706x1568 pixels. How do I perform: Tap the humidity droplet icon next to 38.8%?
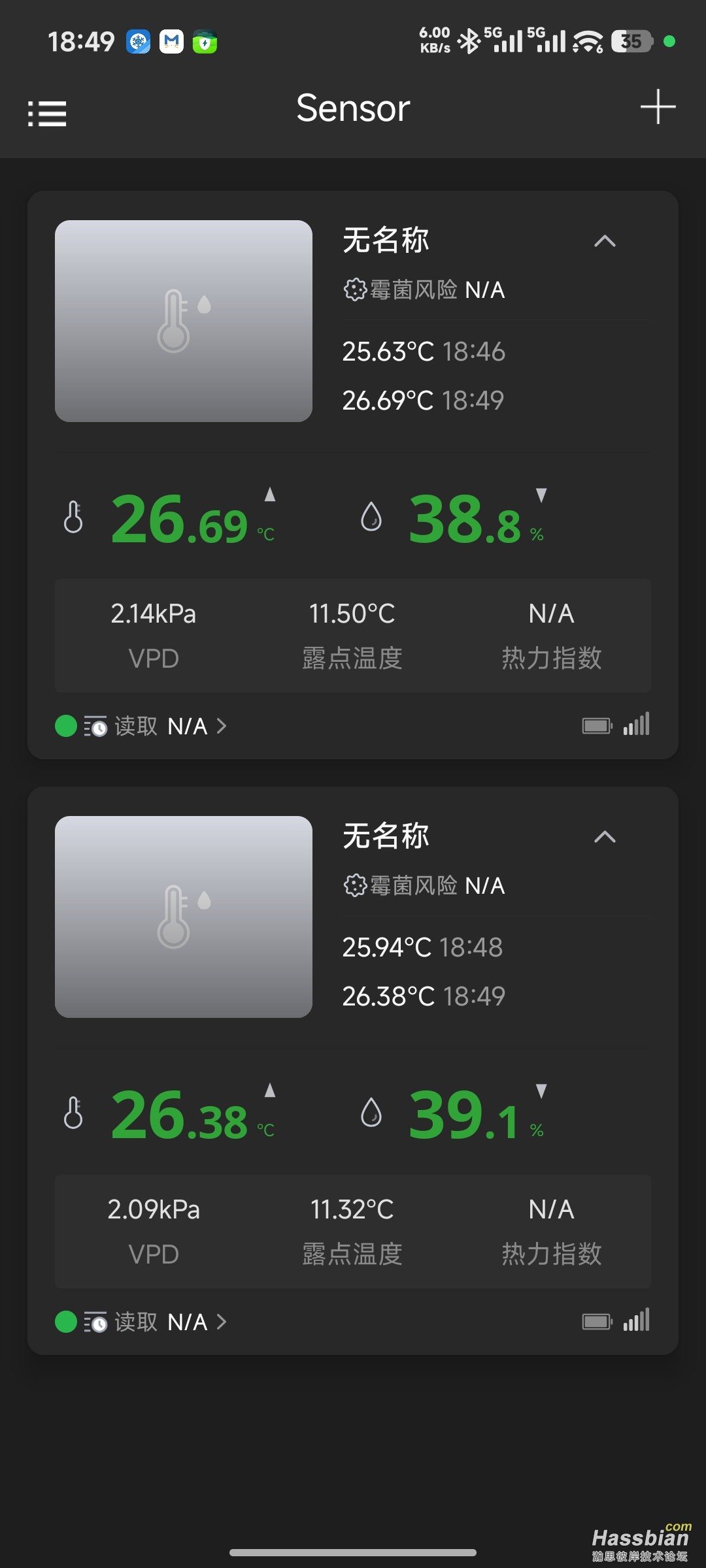point(372,517)
